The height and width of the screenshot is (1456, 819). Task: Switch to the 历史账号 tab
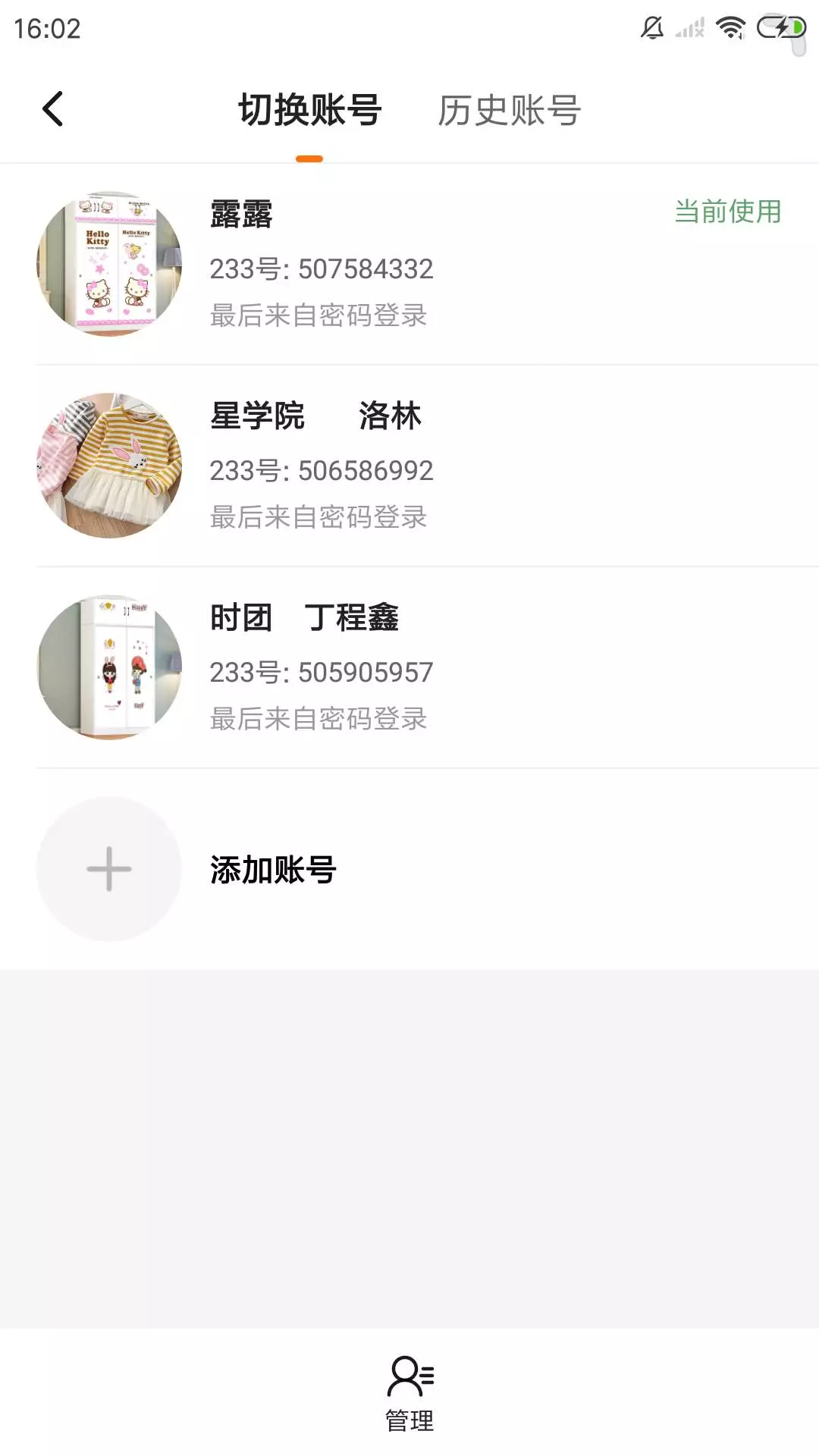509,111
